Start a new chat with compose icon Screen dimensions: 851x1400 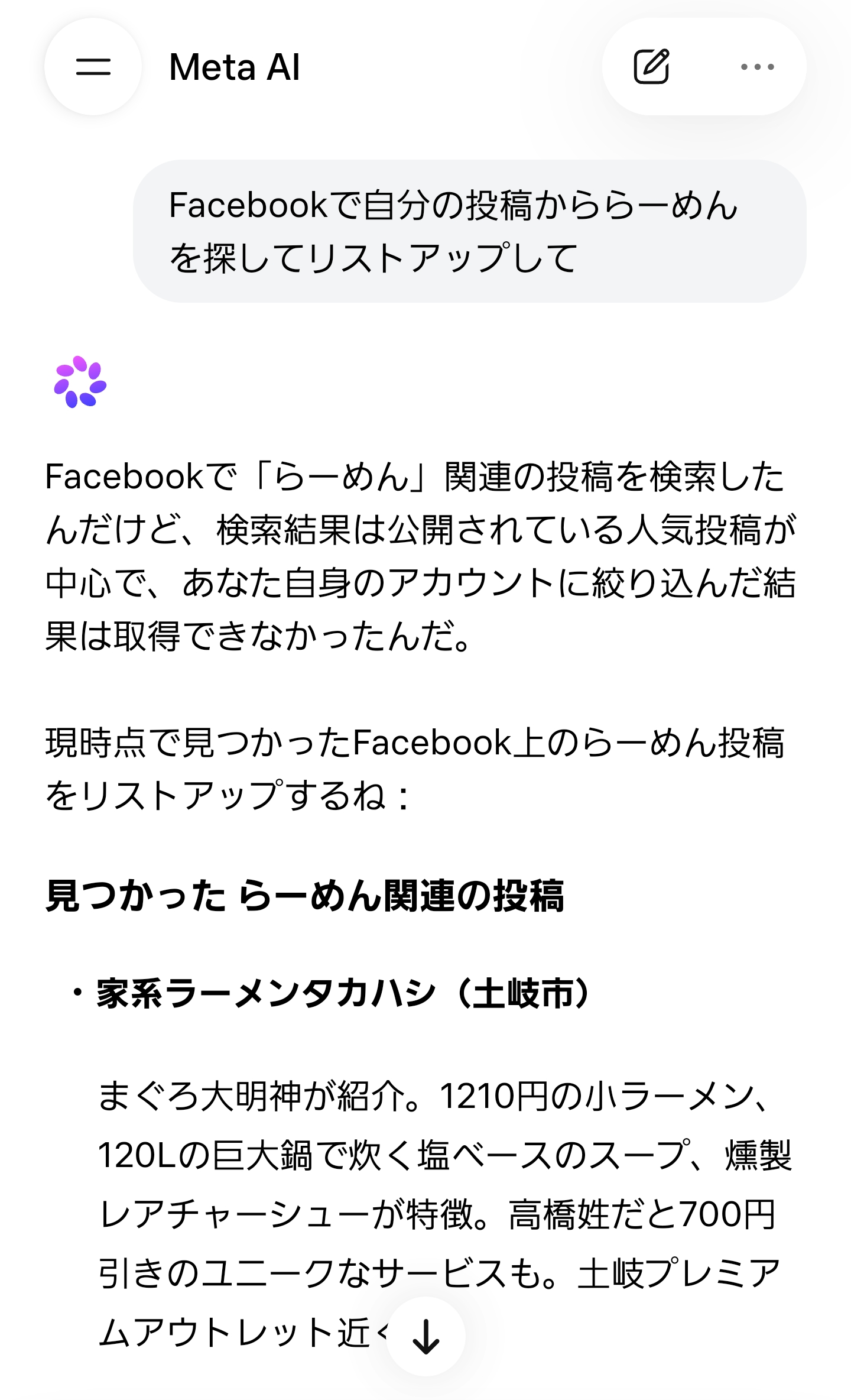point(651,67)
